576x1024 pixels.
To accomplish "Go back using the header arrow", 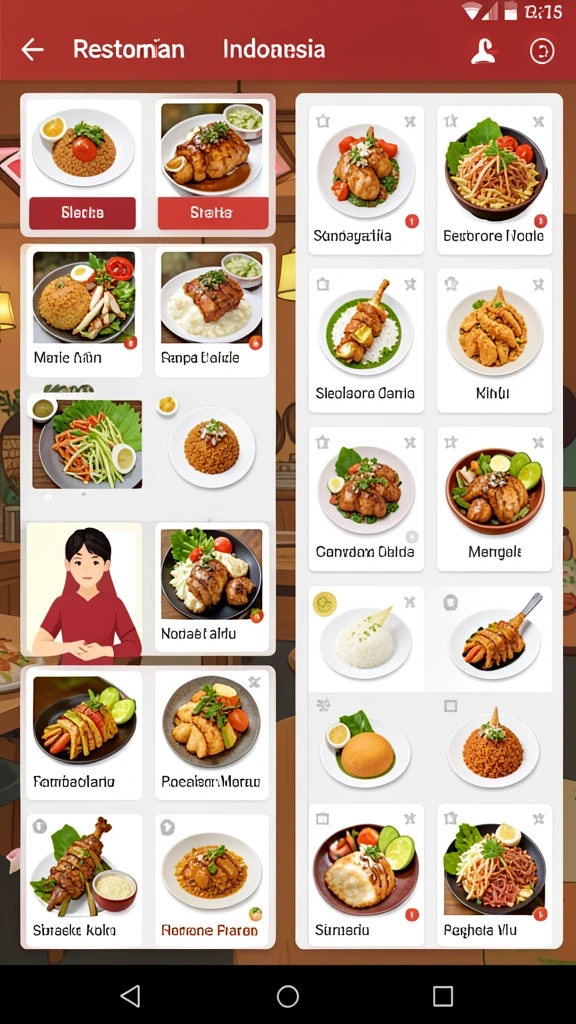I will tap(32, 50).
